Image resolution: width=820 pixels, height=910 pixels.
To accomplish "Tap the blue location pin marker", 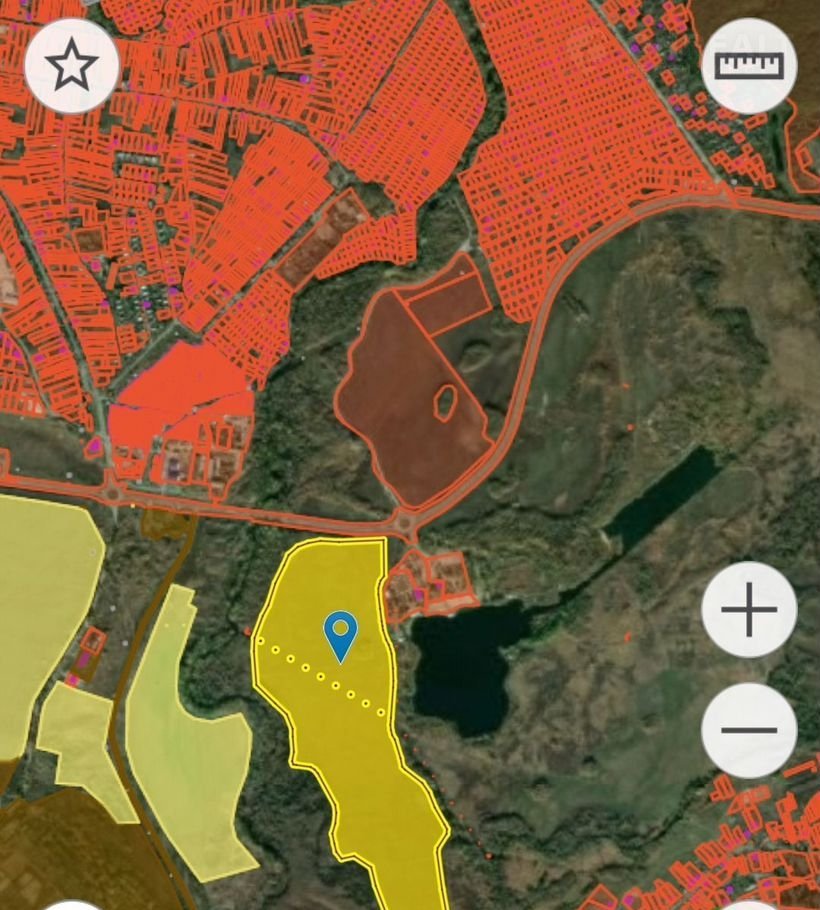I will pos(341,634).
